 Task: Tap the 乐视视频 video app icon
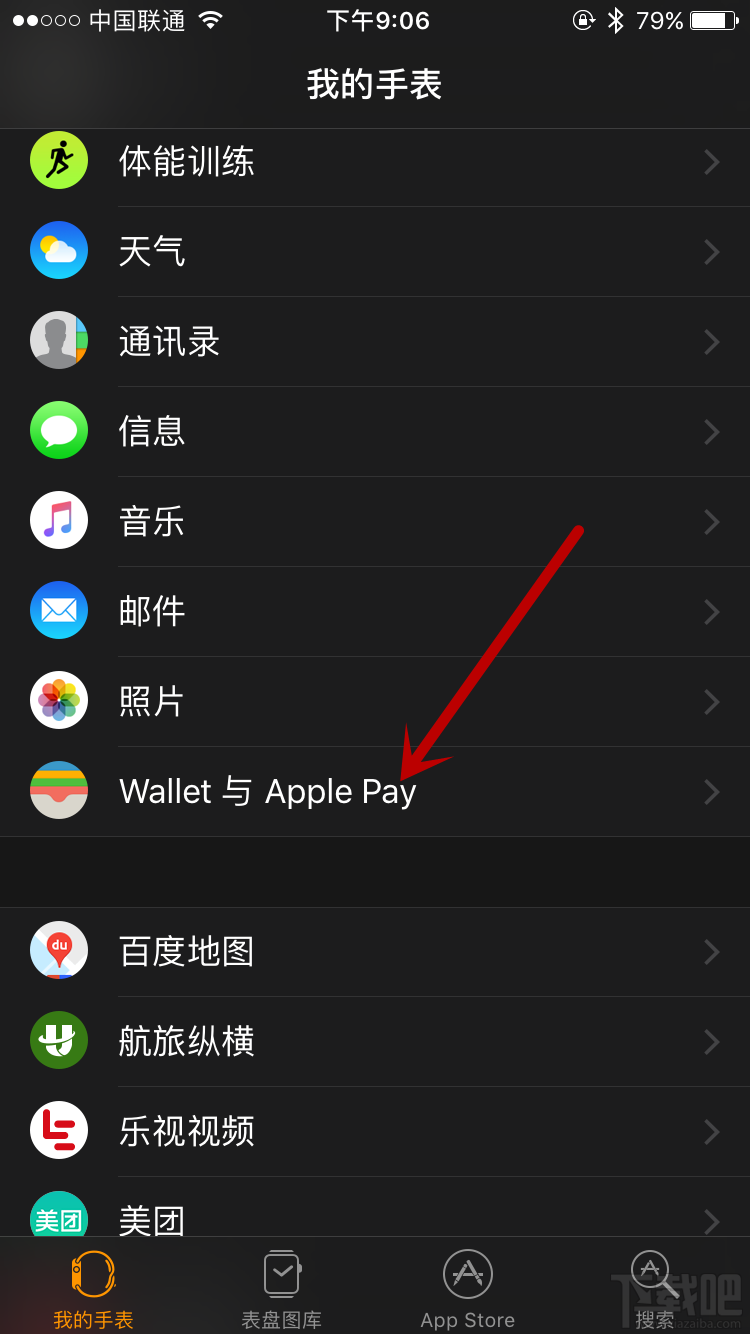(x=59, y=1130)
